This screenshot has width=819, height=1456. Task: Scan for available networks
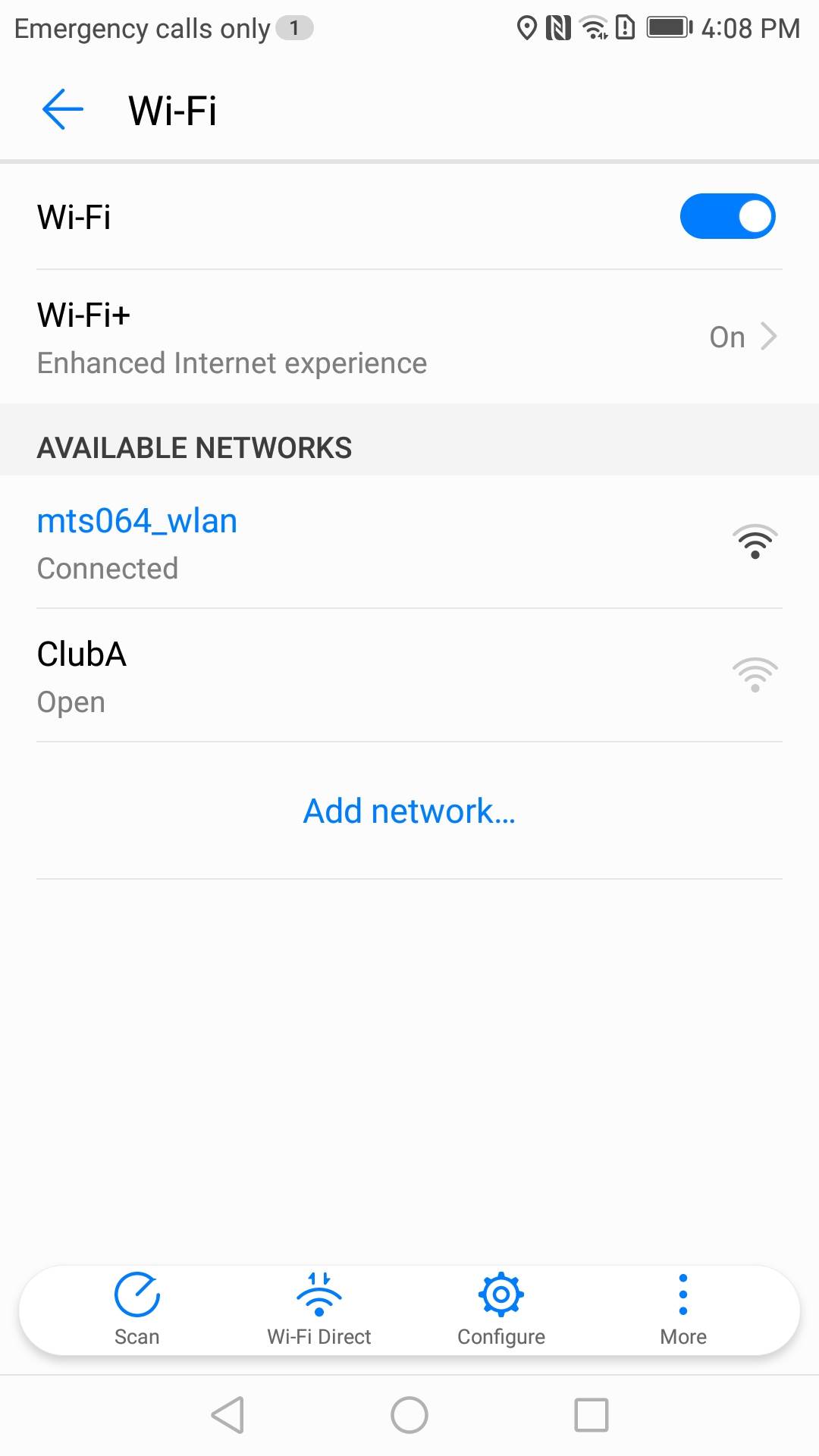(136, 1309)
